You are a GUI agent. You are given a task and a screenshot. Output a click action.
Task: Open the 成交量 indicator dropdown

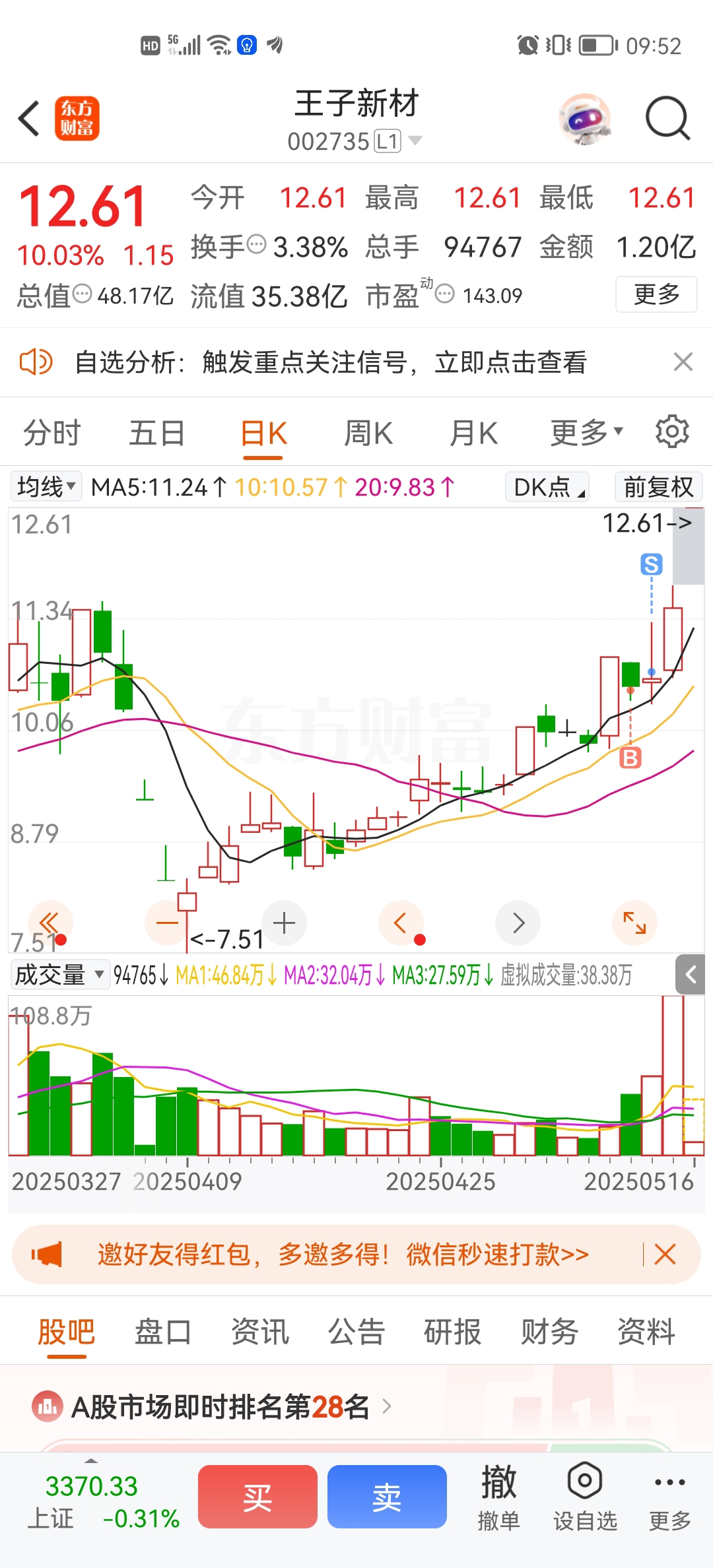[x=59, y=975]
